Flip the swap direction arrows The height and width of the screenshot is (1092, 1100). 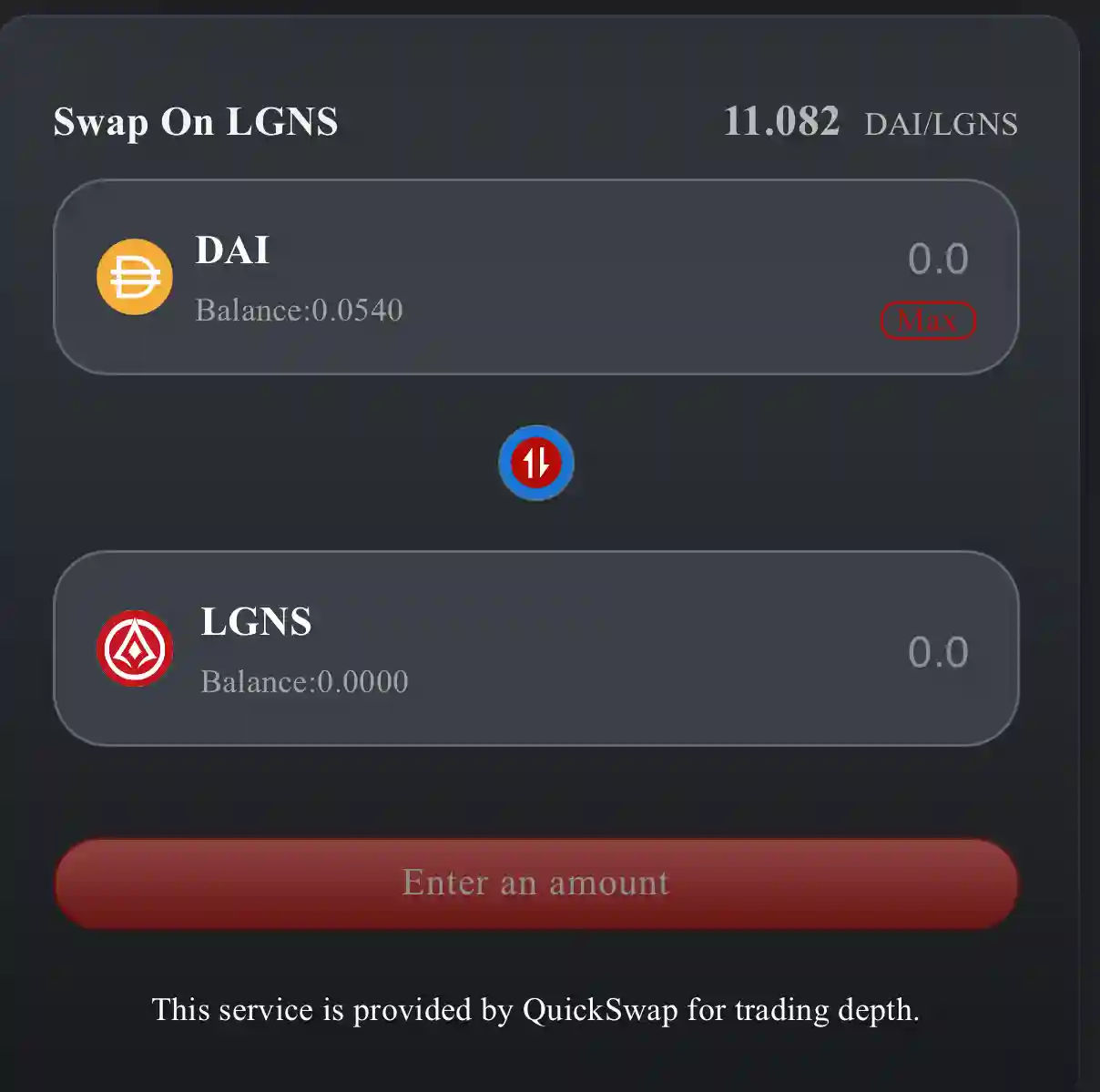tap(536, 463)
